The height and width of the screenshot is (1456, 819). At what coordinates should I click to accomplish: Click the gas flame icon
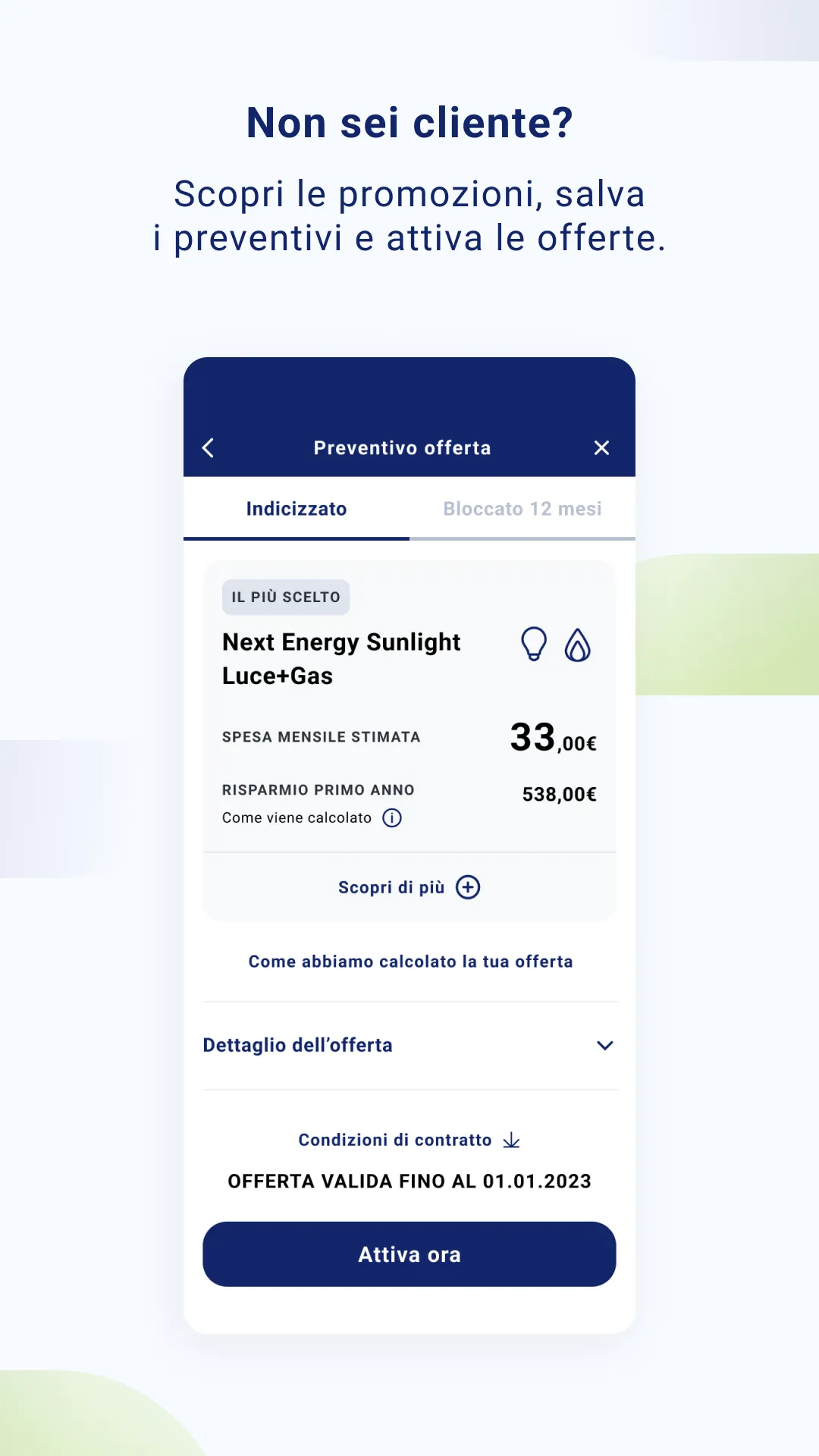[578, 644]
